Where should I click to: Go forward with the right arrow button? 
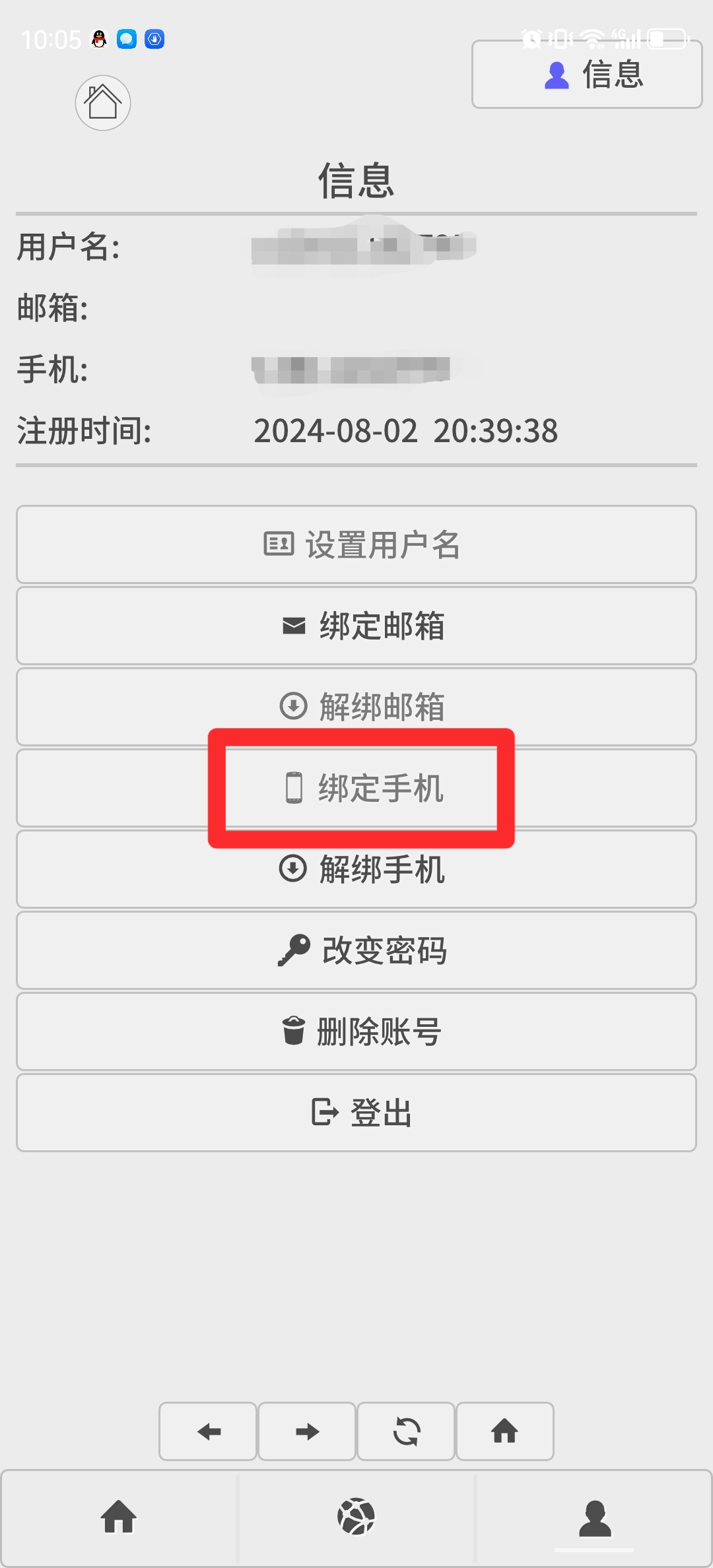[307, 1431]
